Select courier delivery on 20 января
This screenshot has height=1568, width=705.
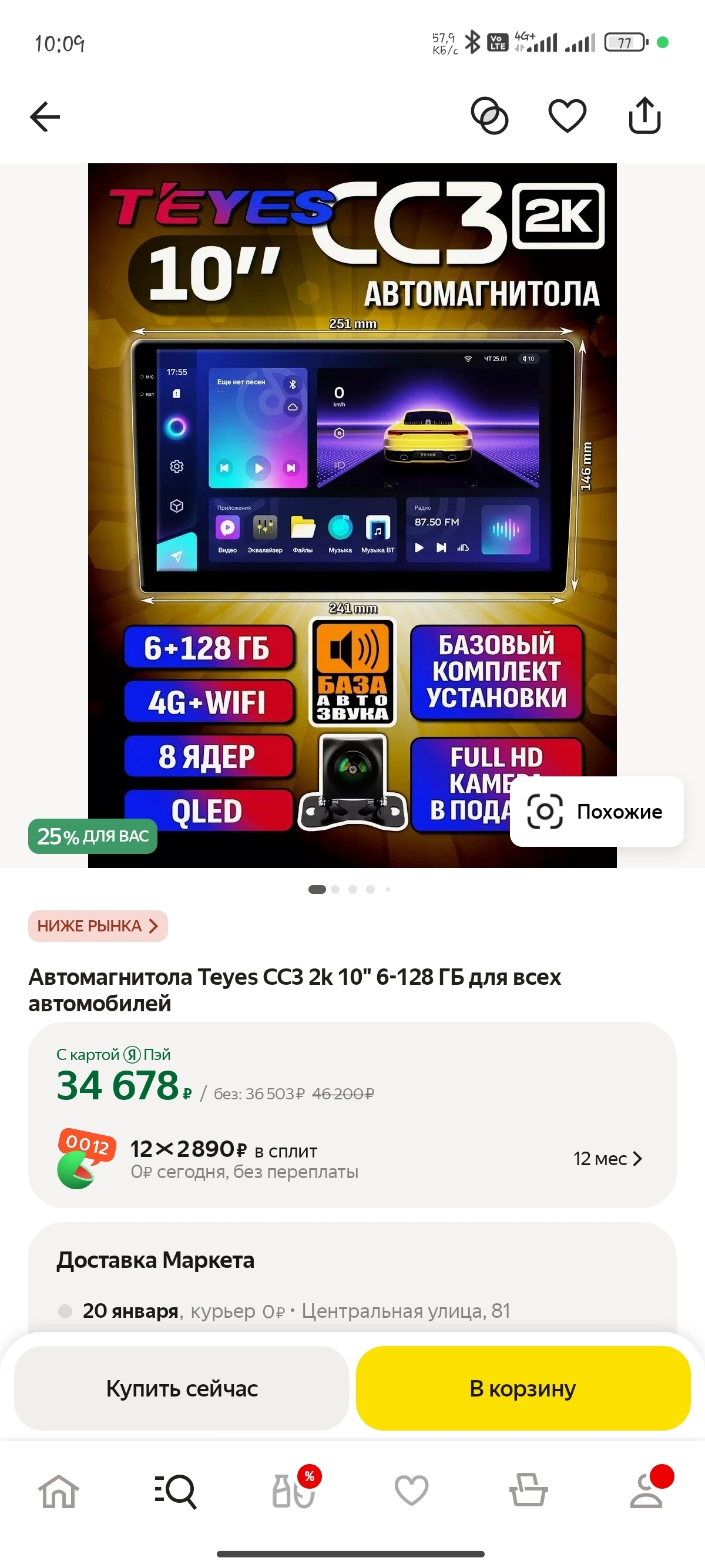(283, 1311)
